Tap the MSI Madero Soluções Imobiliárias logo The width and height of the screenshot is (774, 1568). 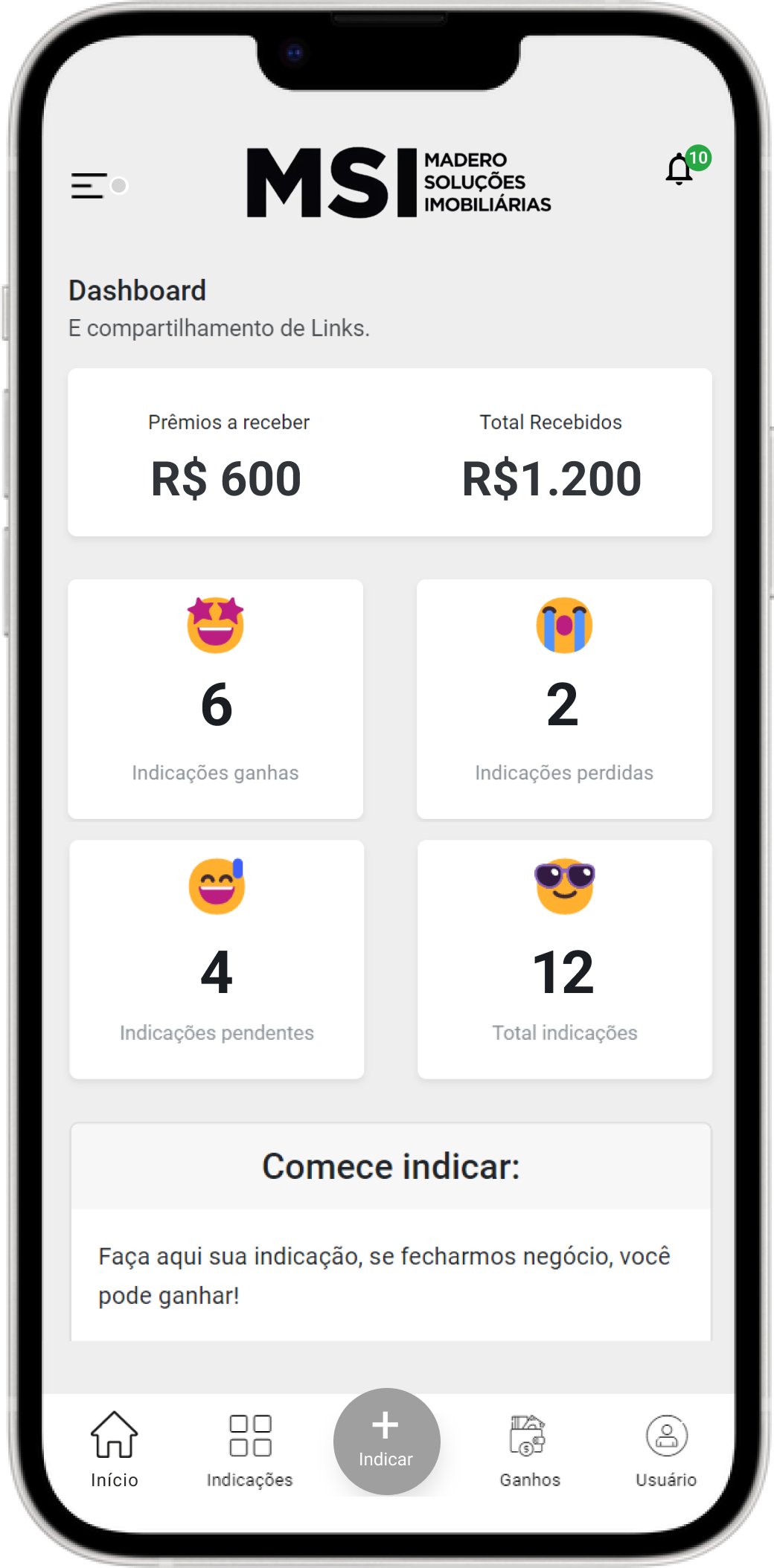coord(400,182)
